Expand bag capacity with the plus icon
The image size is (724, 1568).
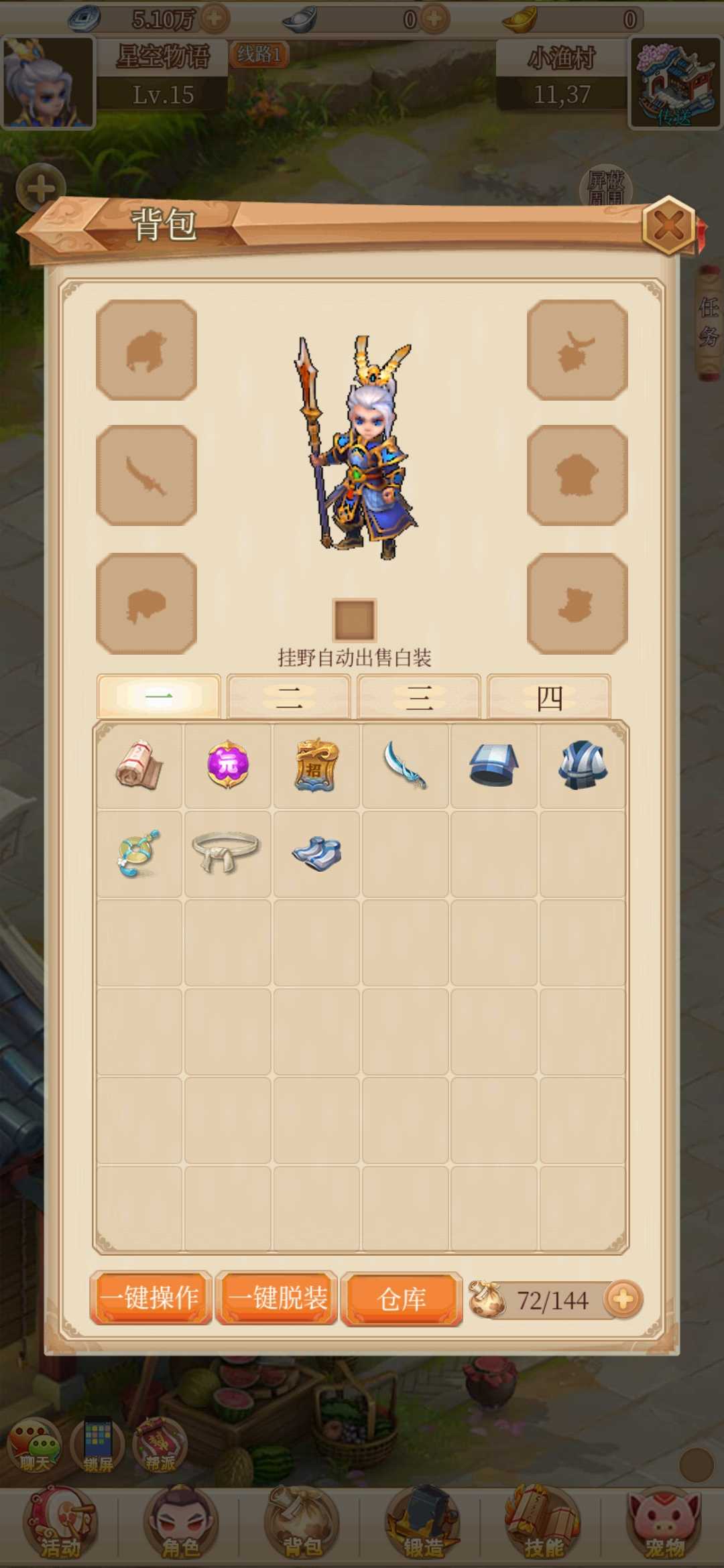(623, 1299)
